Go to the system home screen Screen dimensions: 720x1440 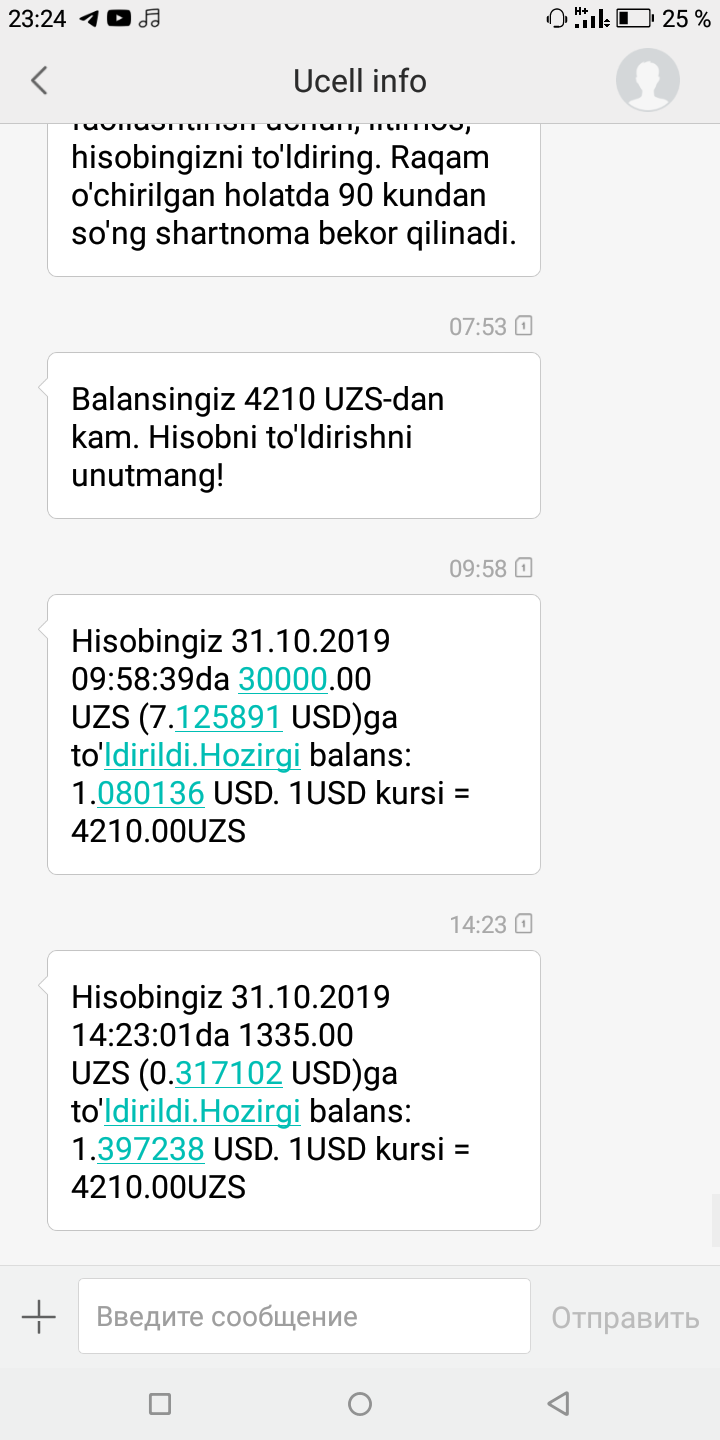pos(360,1403)
